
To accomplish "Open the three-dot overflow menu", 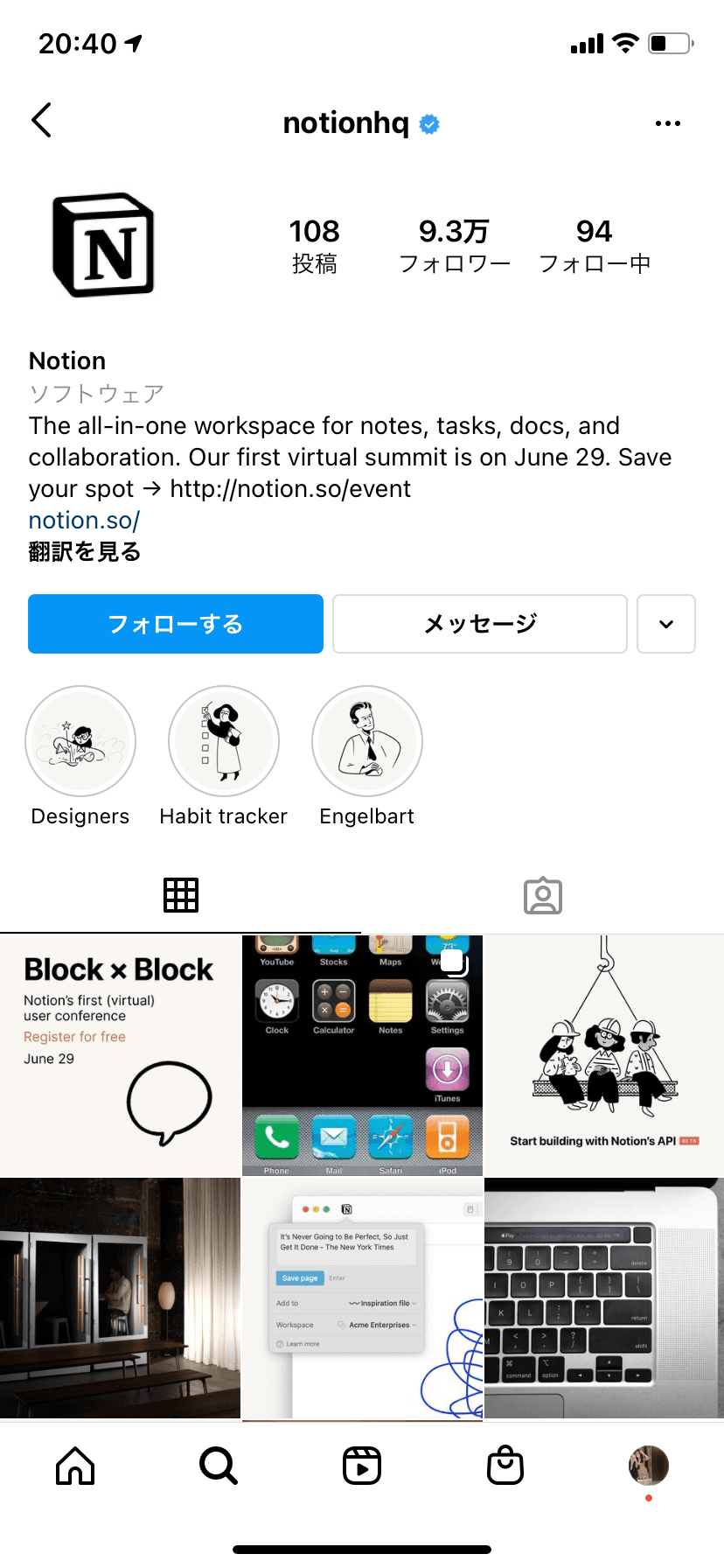I will pos(667,123).
